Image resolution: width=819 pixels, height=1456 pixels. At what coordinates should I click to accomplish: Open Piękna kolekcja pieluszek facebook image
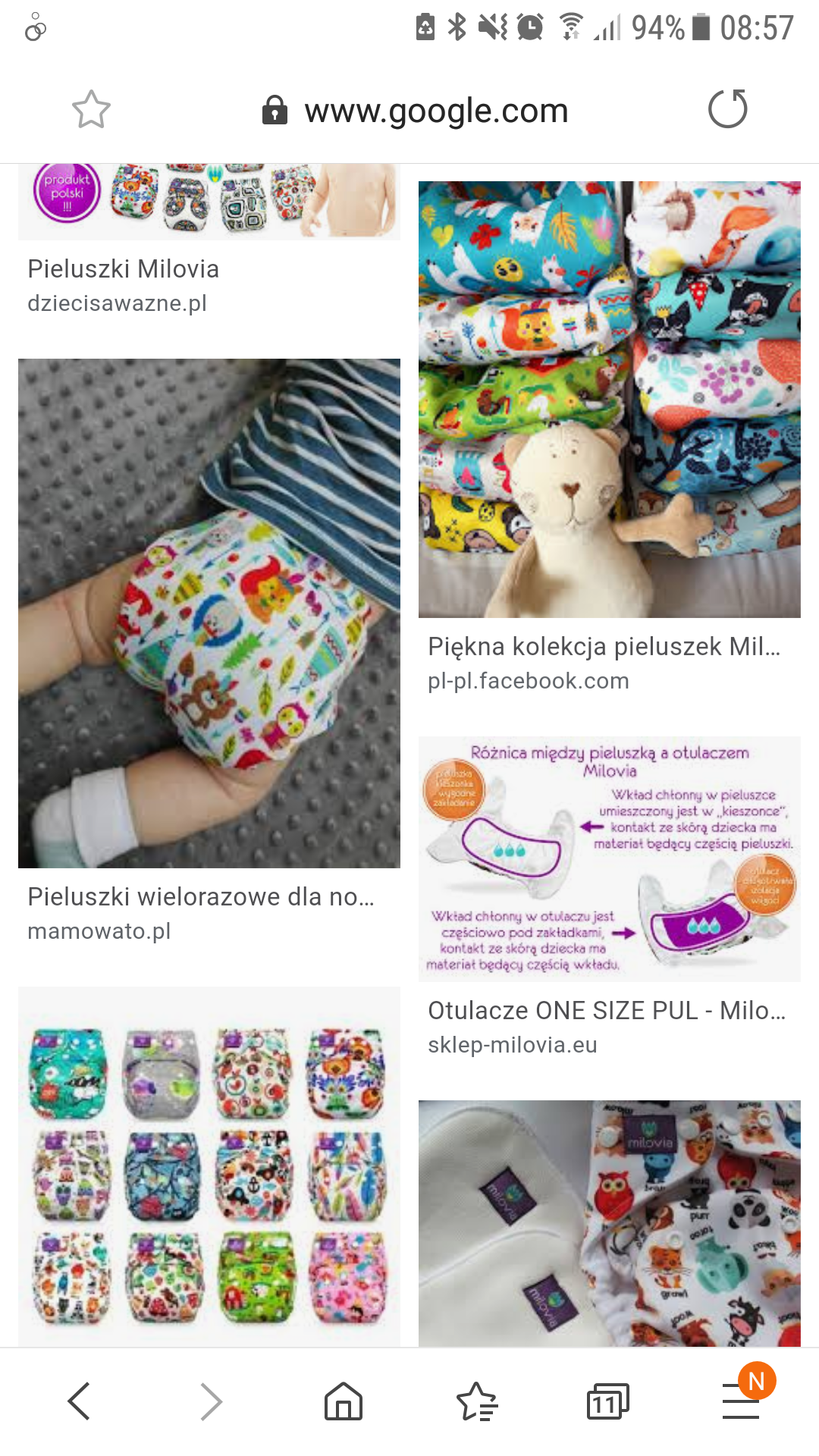pyautogui.click(x=609, y=400)
